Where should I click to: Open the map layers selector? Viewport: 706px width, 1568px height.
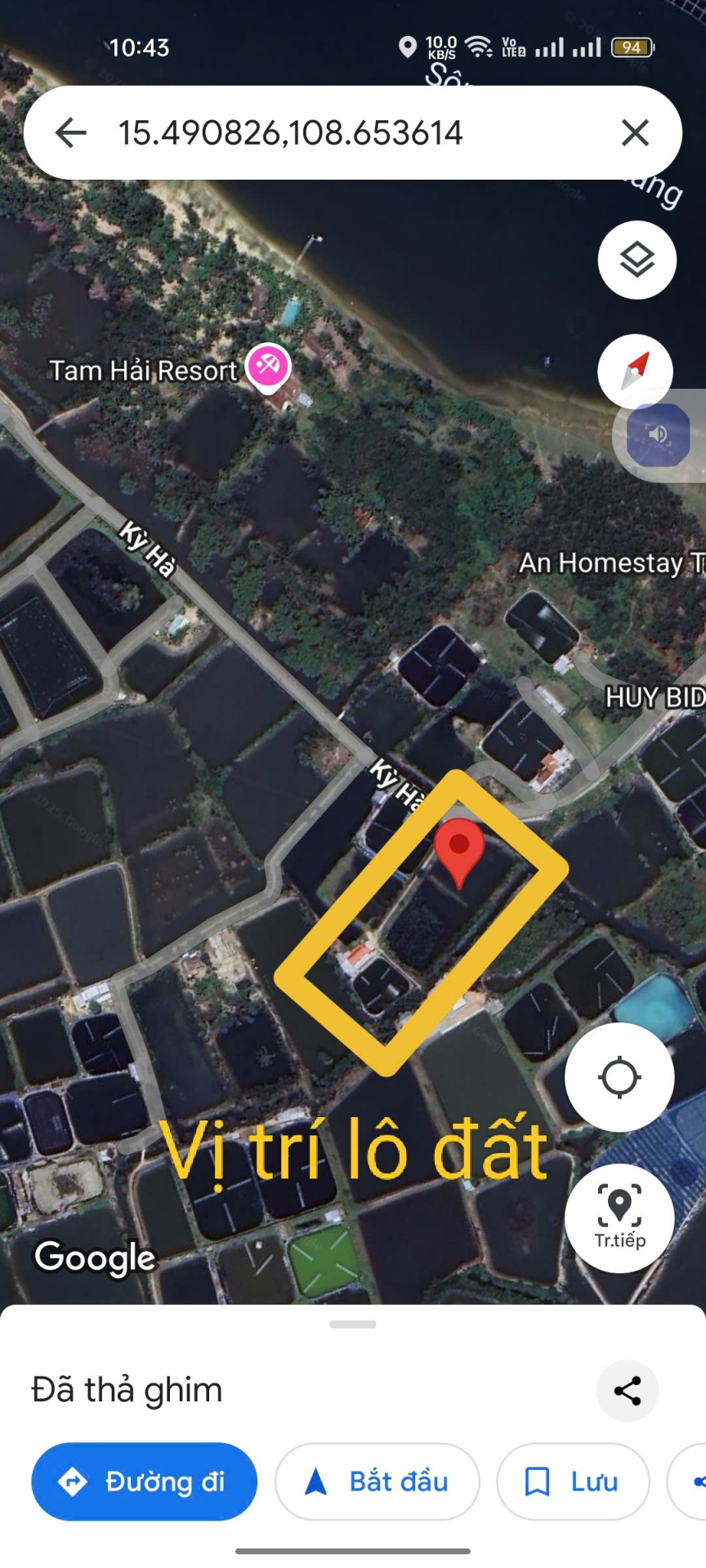[637, 260]
